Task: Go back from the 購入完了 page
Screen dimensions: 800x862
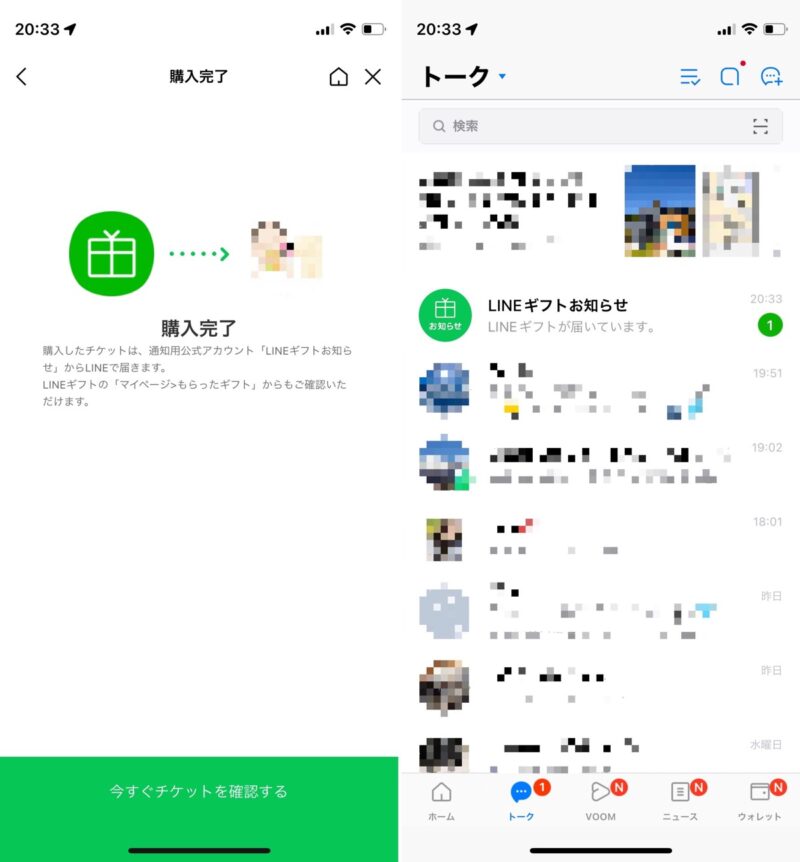Action: pos(22,77)
